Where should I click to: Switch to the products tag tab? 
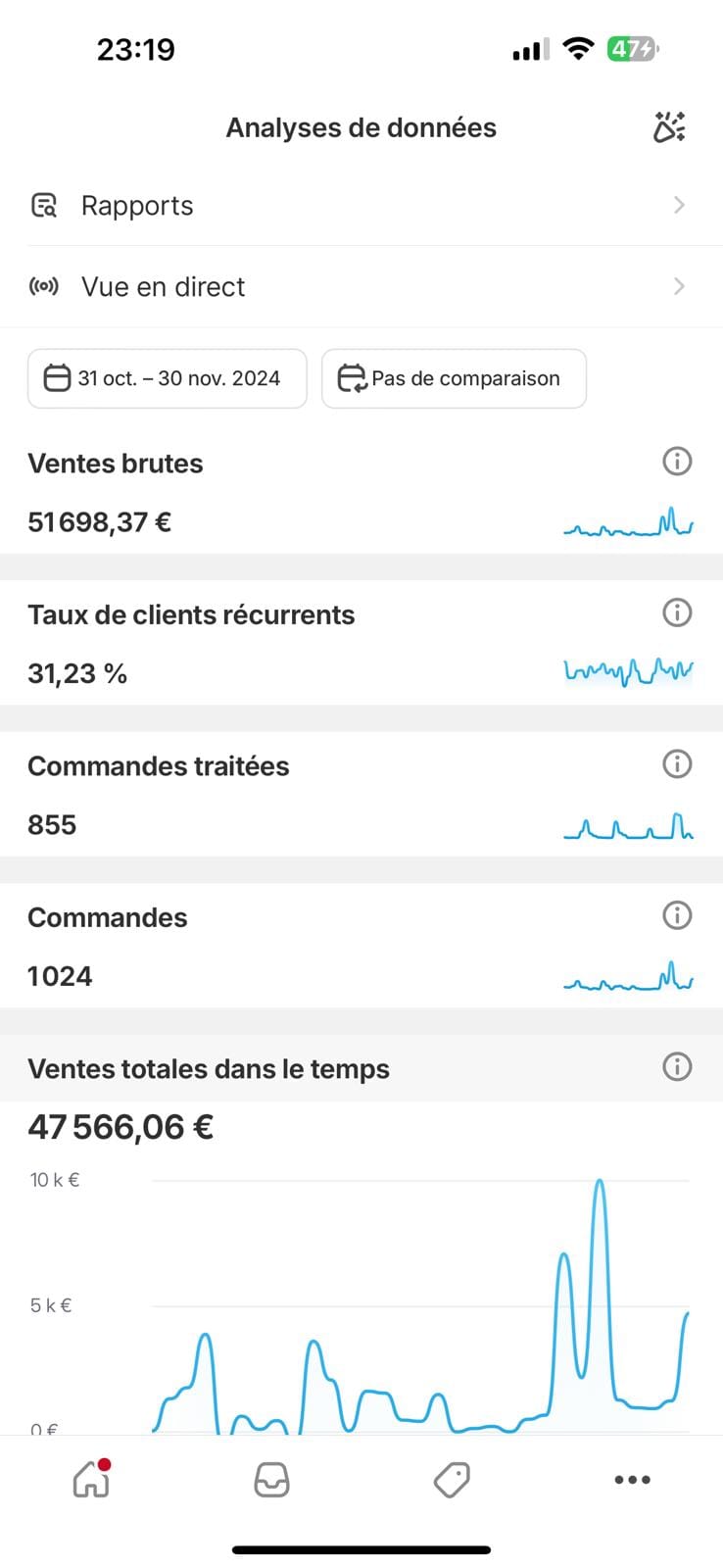[x=452, y=1480]
